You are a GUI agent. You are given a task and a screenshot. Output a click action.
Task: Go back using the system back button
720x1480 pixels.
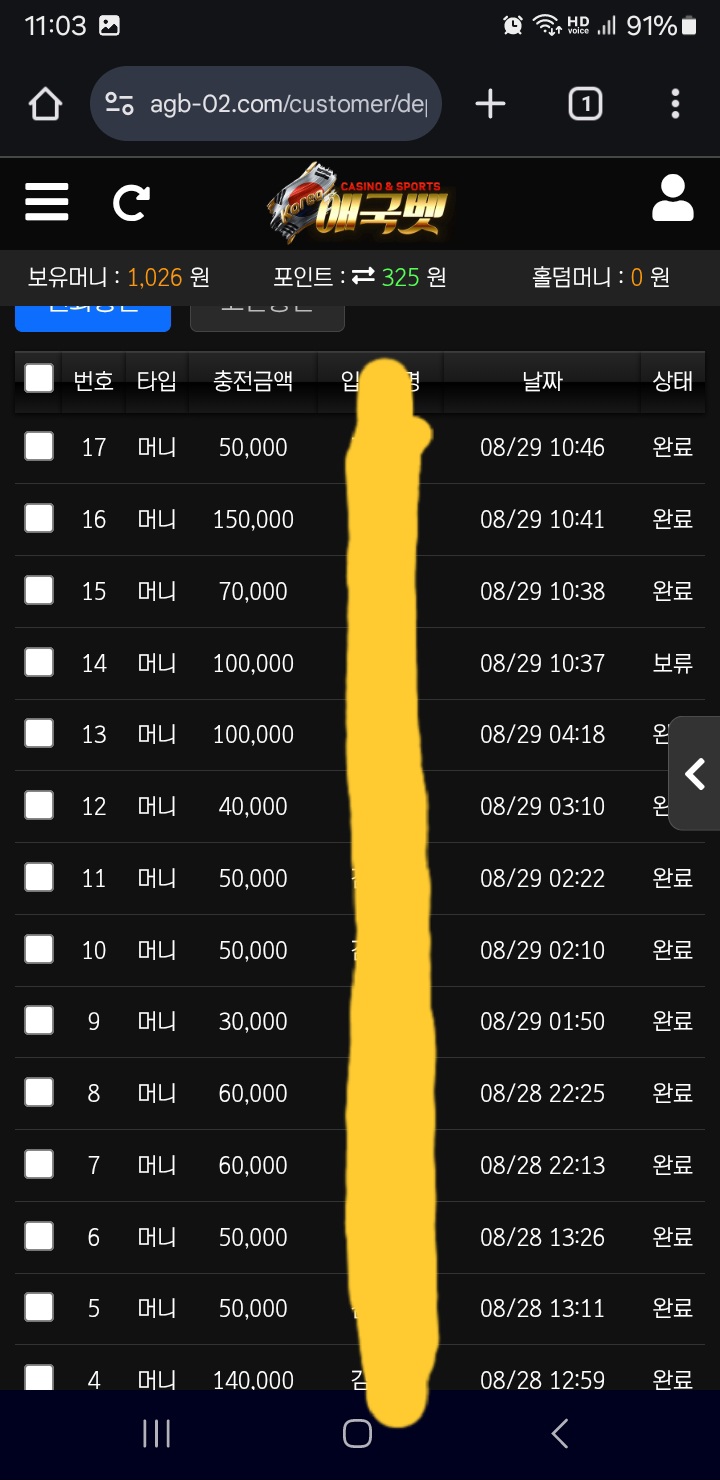[x=560, y=1433]
